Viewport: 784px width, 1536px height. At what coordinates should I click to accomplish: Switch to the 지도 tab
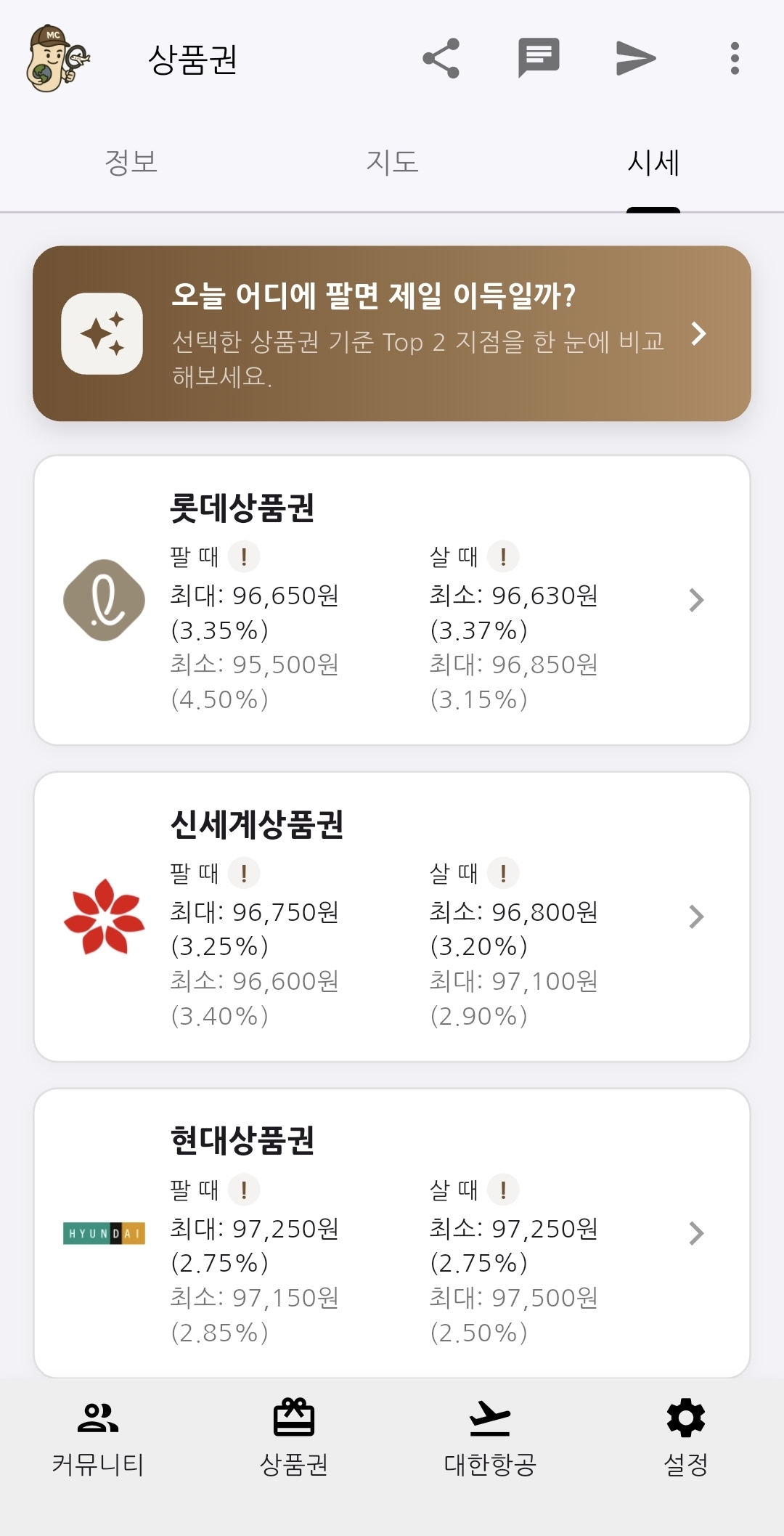(x=392, y=163)
